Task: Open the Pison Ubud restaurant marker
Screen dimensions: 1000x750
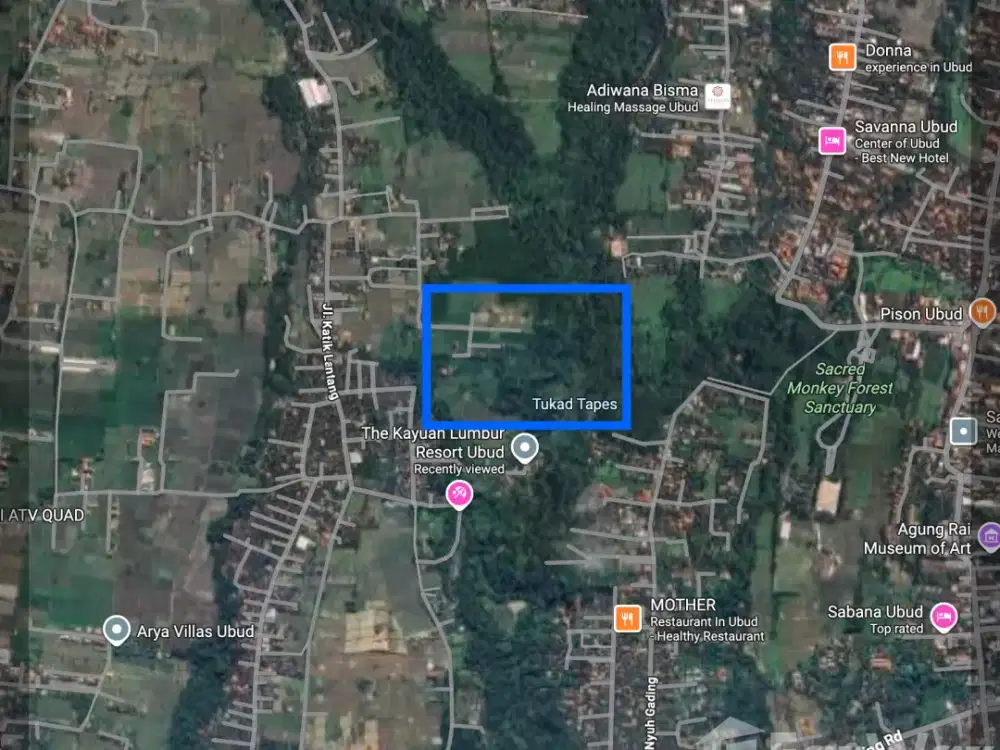Action: point(982,313)
